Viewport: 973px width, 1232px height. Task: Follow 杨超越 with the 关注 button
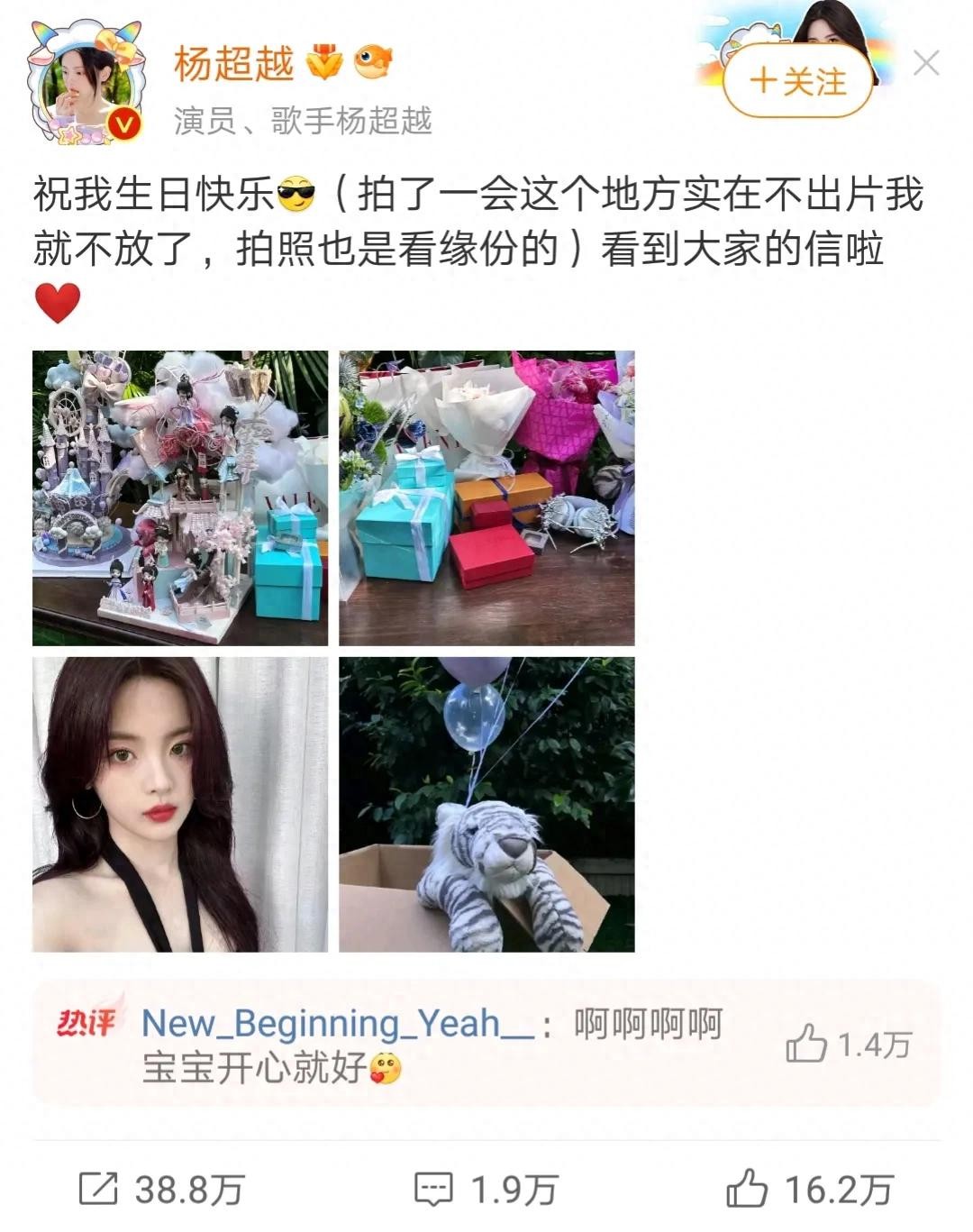797,81
